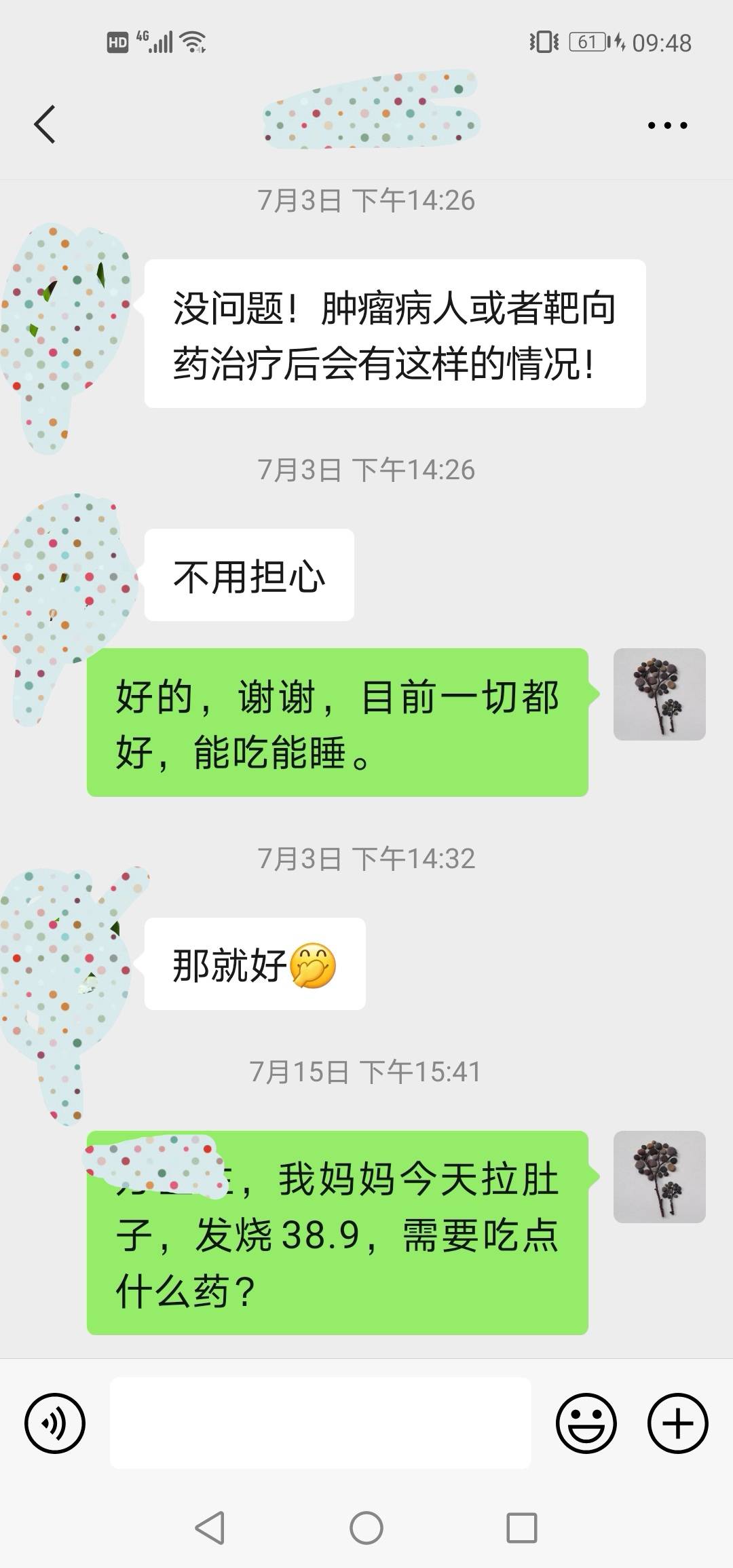Tap the HD calling status icon
733x1568 pixels.
coord(117,42)
